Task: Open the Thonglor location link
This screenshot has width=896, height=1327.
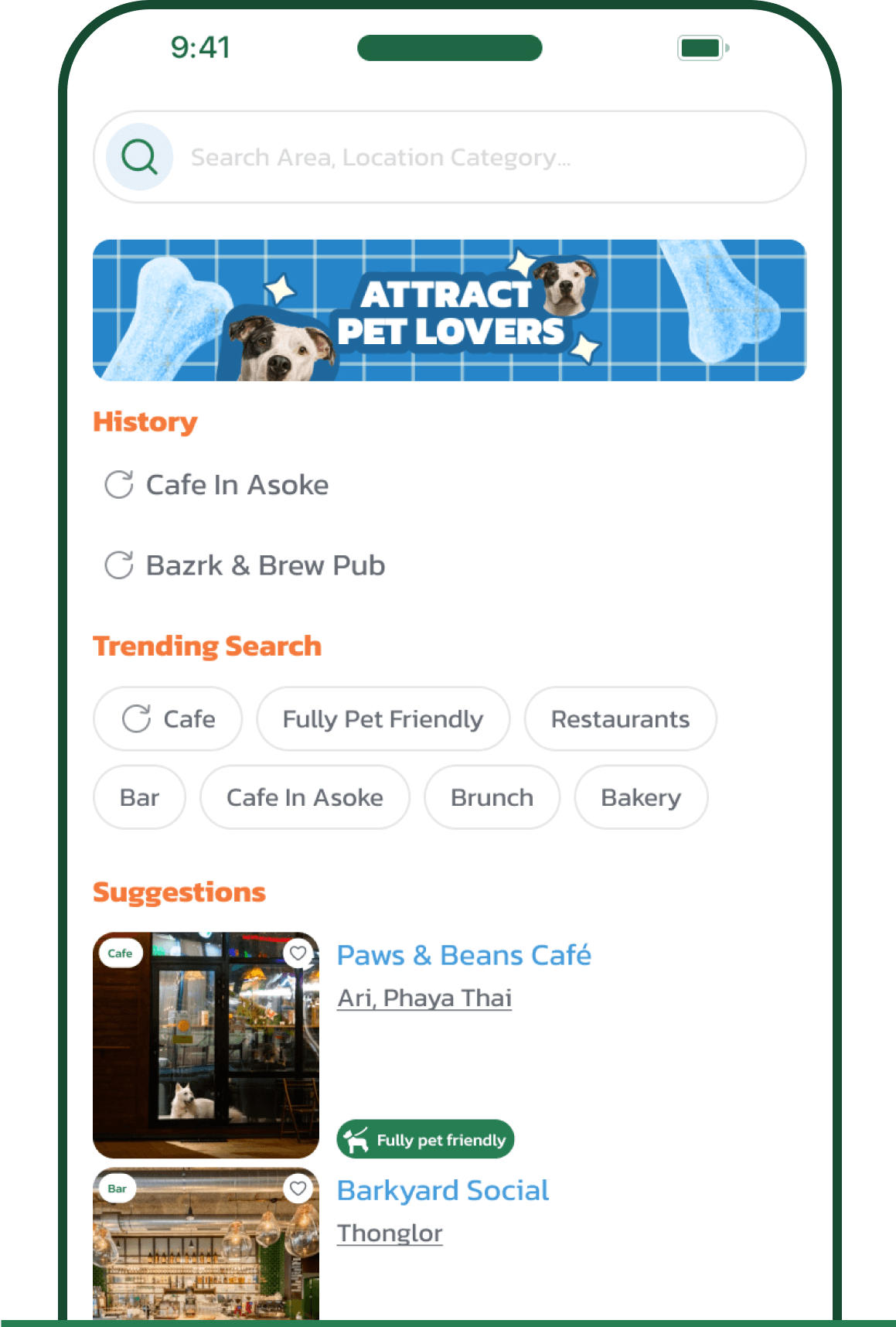Action: tap(390, 1233)
